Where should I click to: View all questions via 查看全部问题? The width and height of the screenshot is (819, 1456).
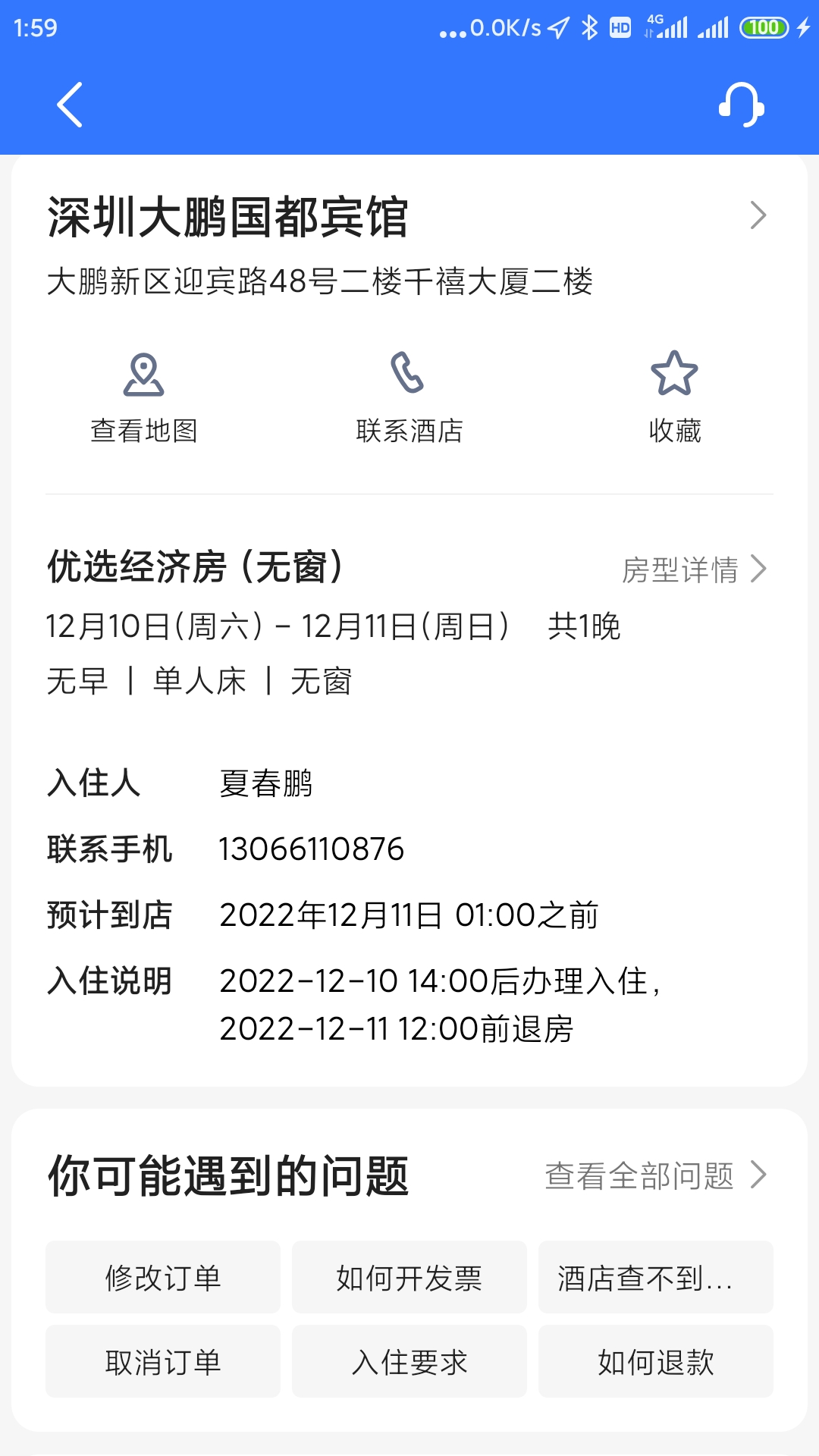pos(657,1176)
